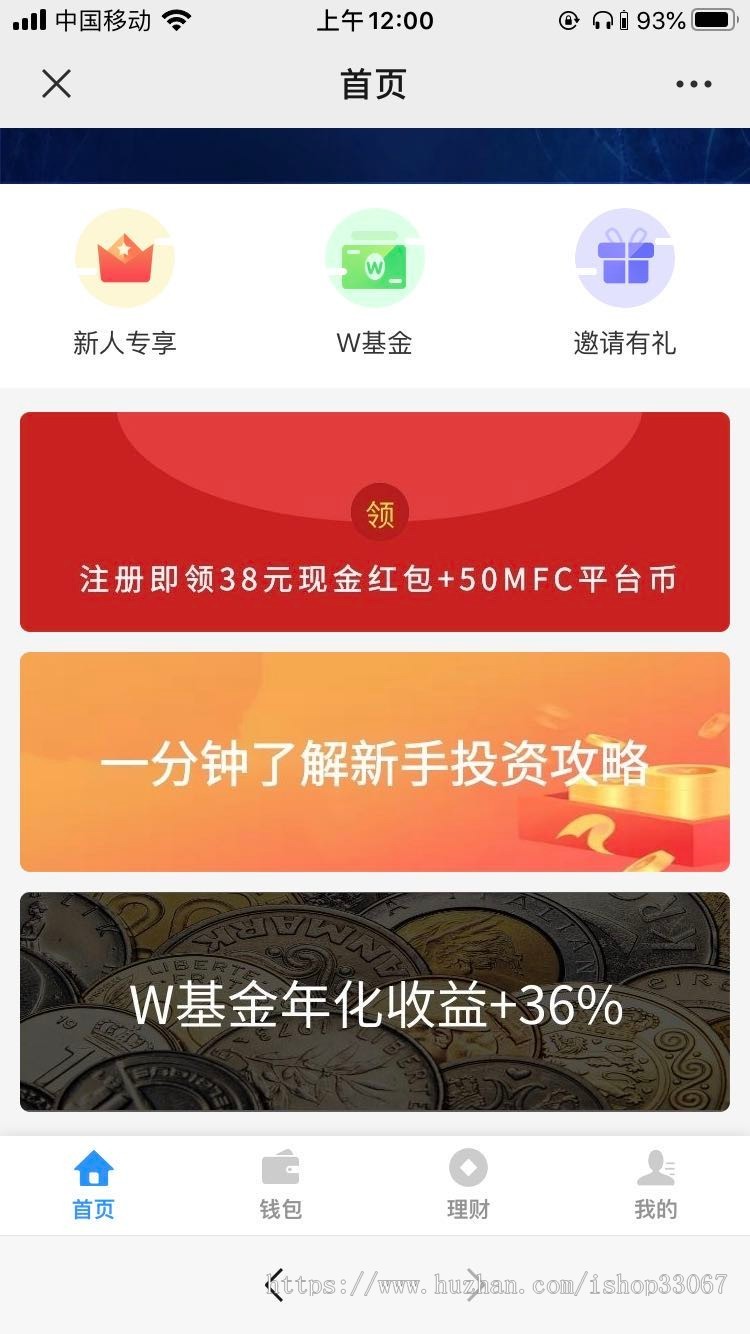Open the 我的 profile icon

655,1166
